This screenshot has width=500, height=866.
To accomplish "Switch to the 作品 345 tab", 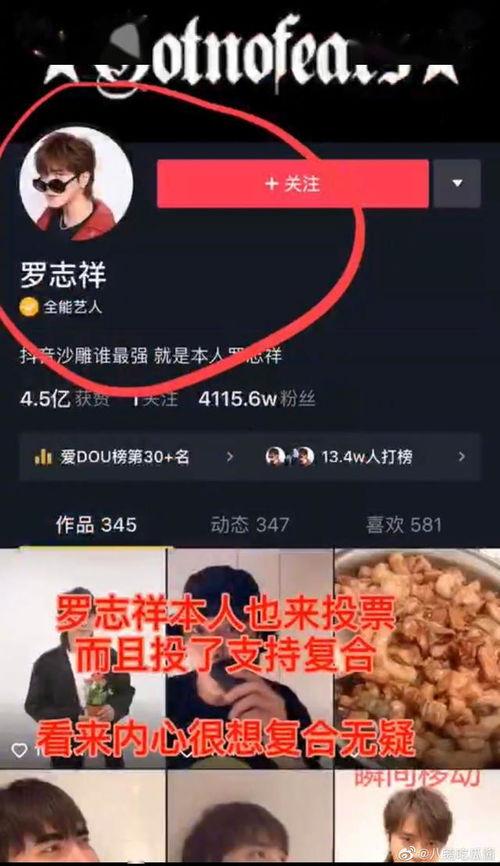I will tap(96, 525).
